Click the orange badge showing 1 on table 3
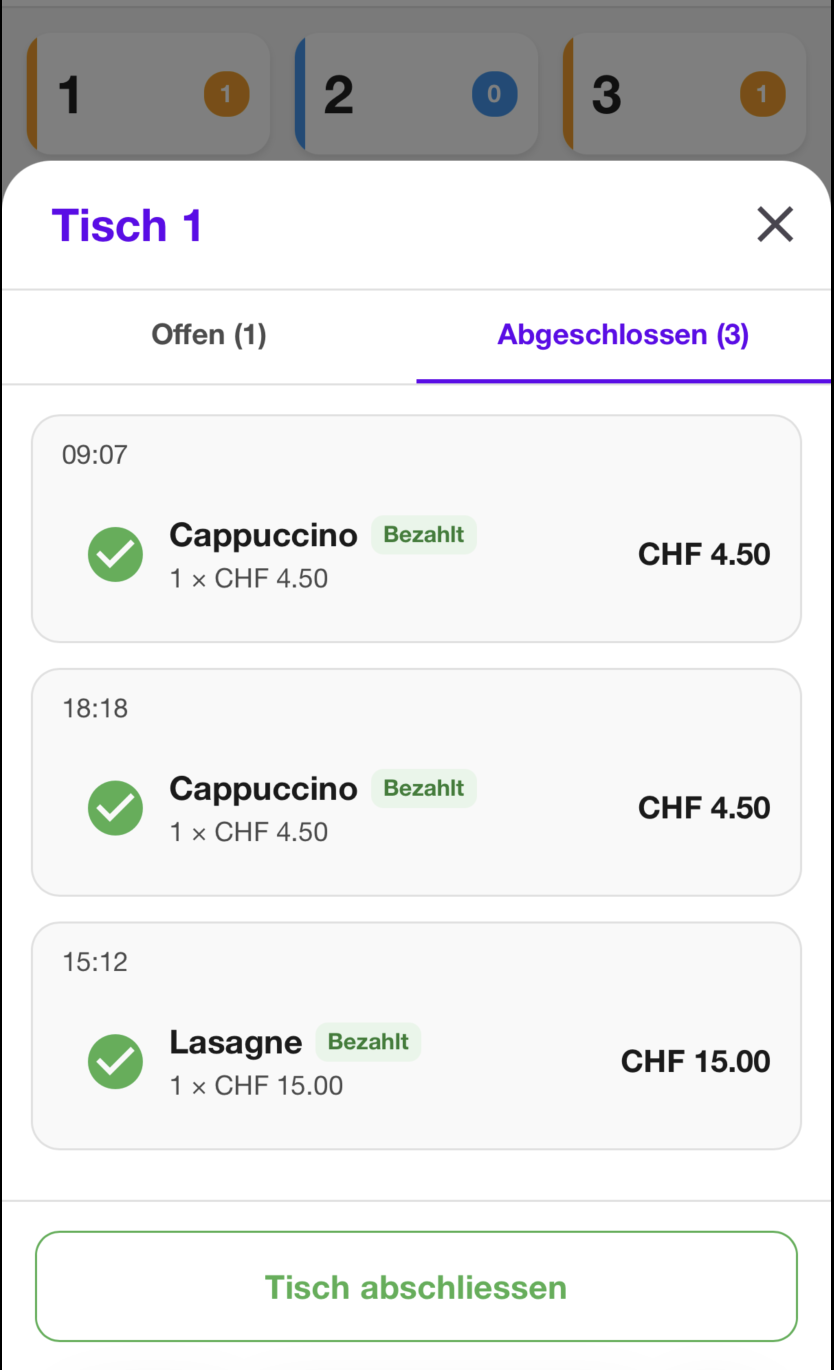Viewport: 834px width, 1370px height. coord(762,94)
